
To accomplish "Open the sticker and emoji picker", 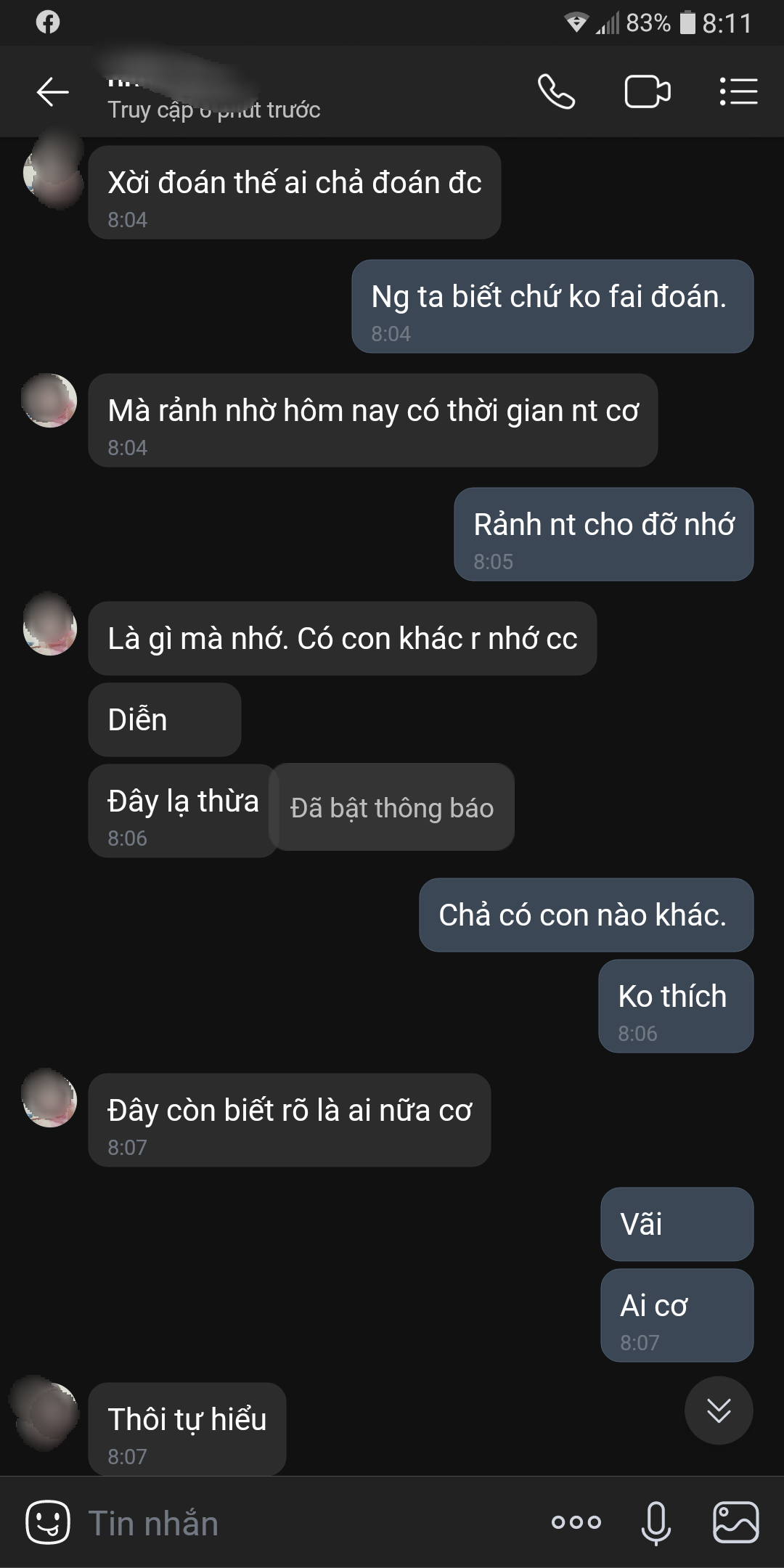I will pyautogui.click(x=48, y=1522).
